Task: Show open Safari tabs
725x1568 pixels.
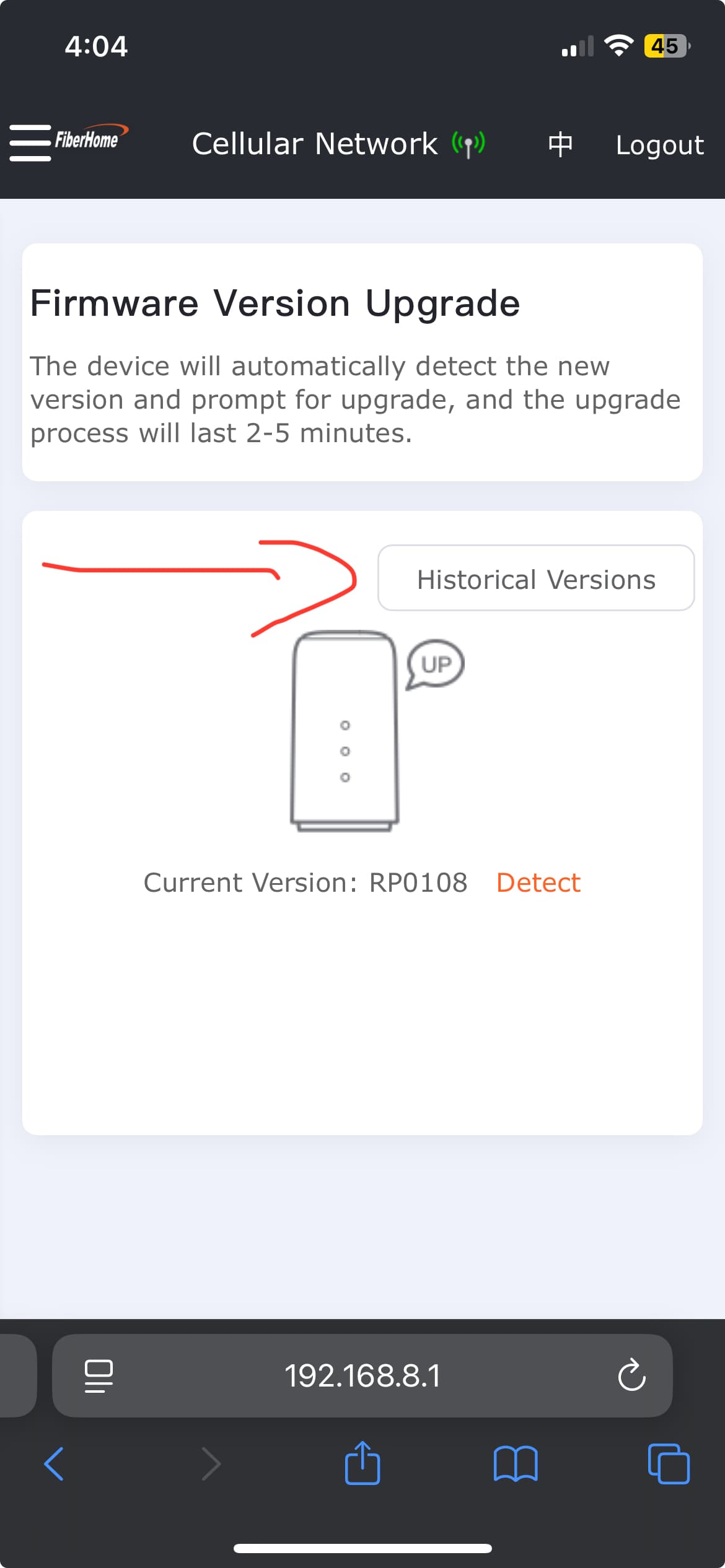Action: 668,1464
